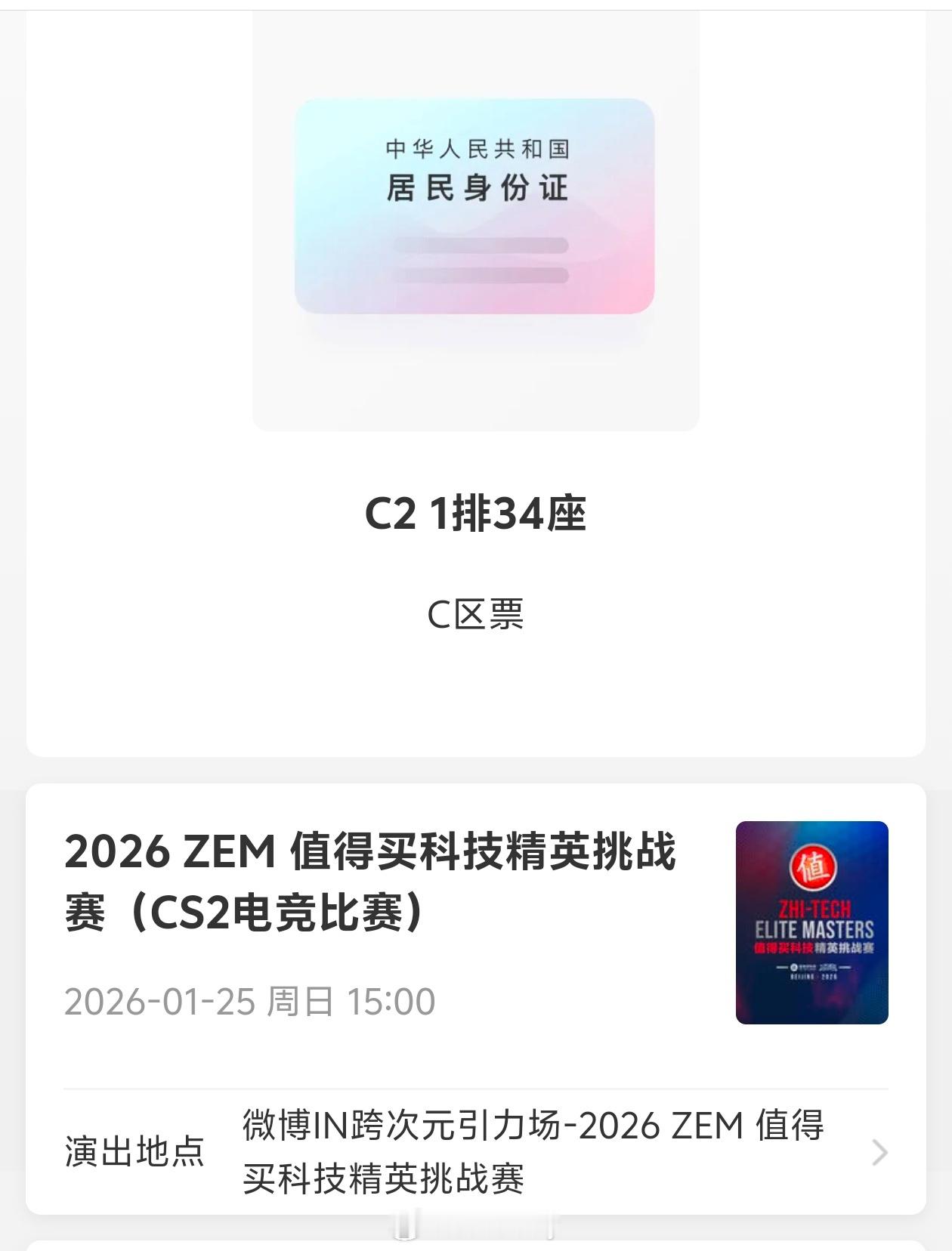Viewport: 952px width, 1251px height.
Task: Tap the ELITE MASTERS lettering on the poster
Action: [813, 929]
